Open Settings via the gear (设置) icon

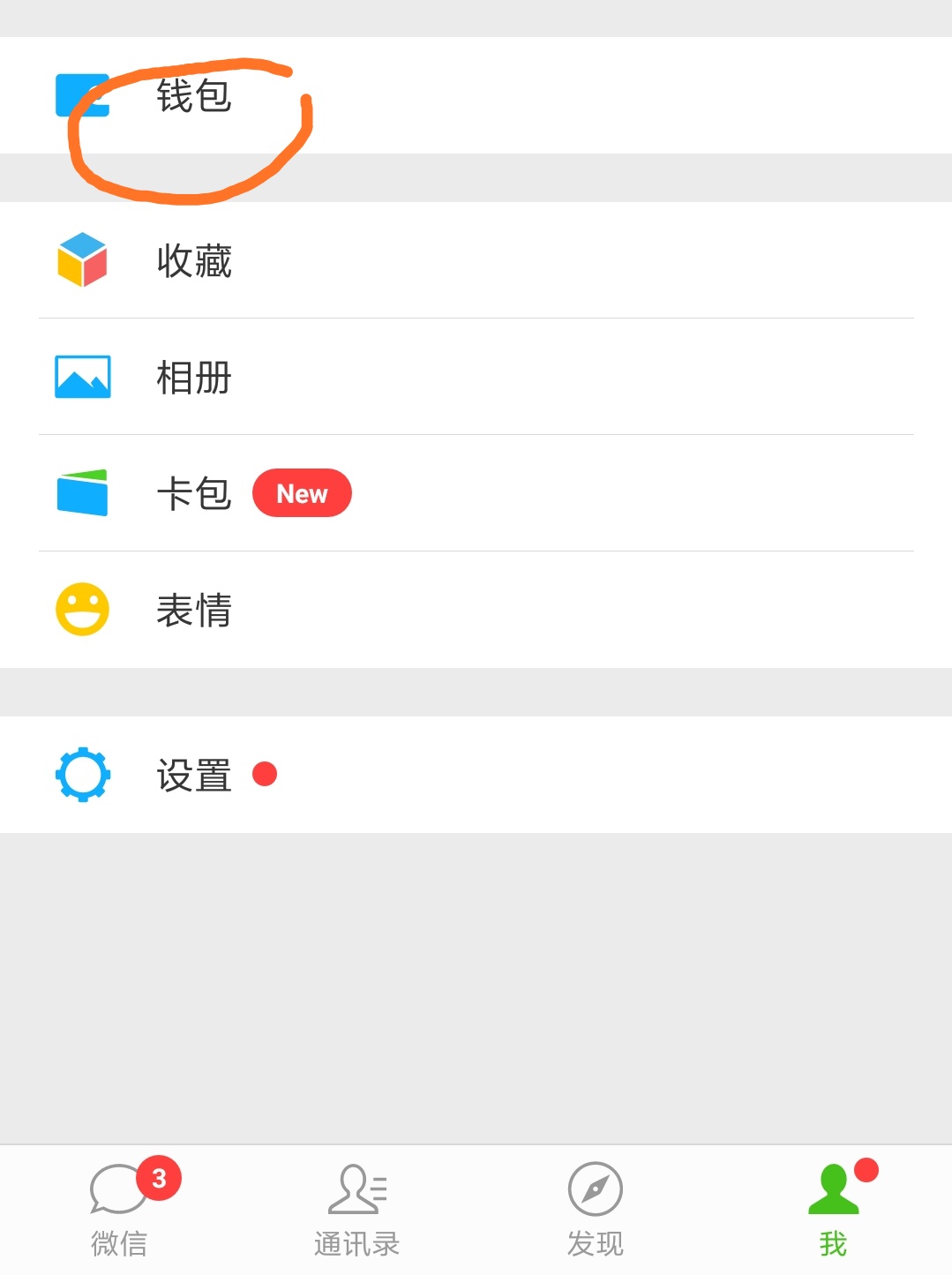coord(82,774)
